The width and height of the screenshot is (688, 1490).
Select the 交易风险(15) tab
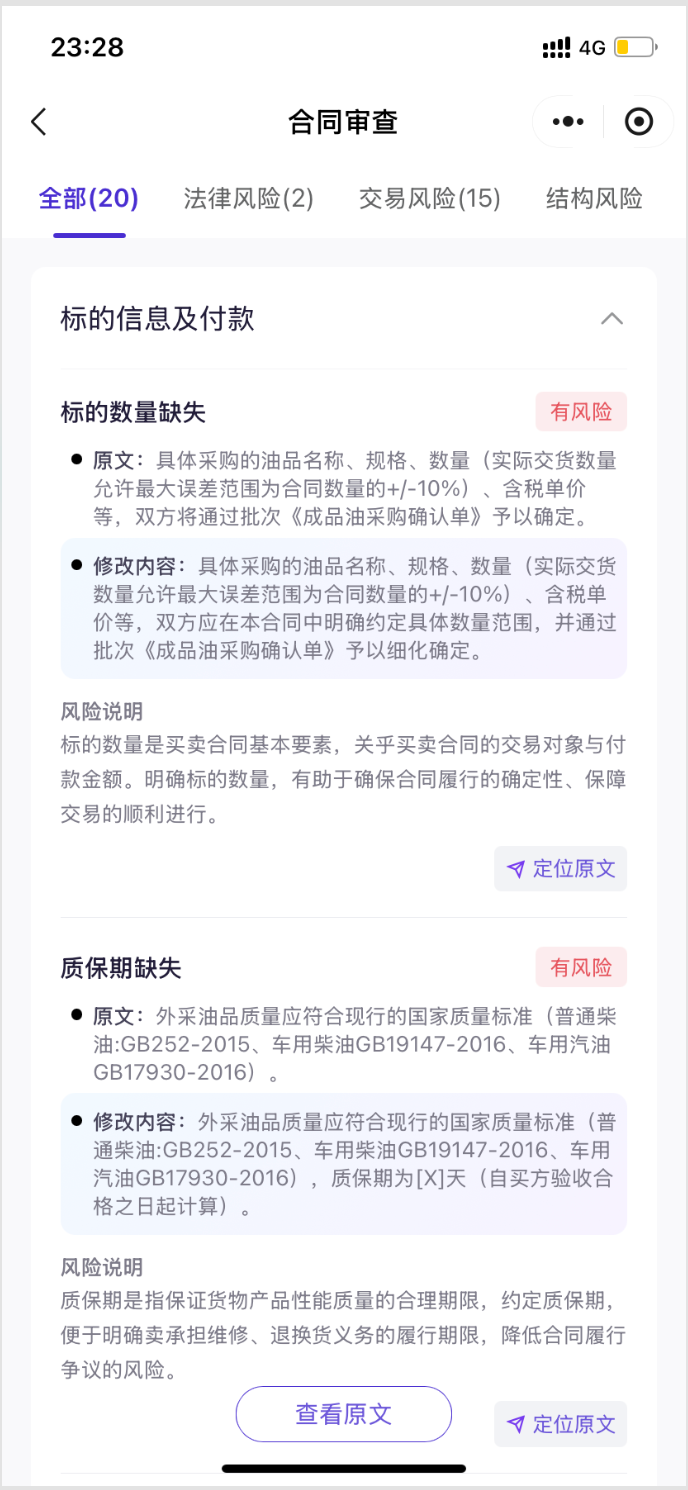pyautogui.click(x=429, y=199)
